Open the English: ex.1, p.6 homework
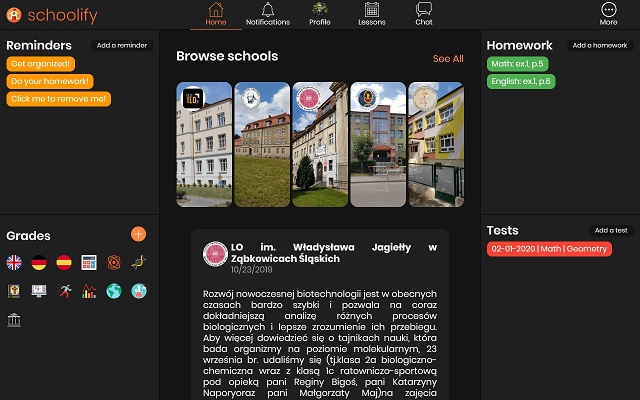This screenshot has height=400, width=640. click(521, 81)
